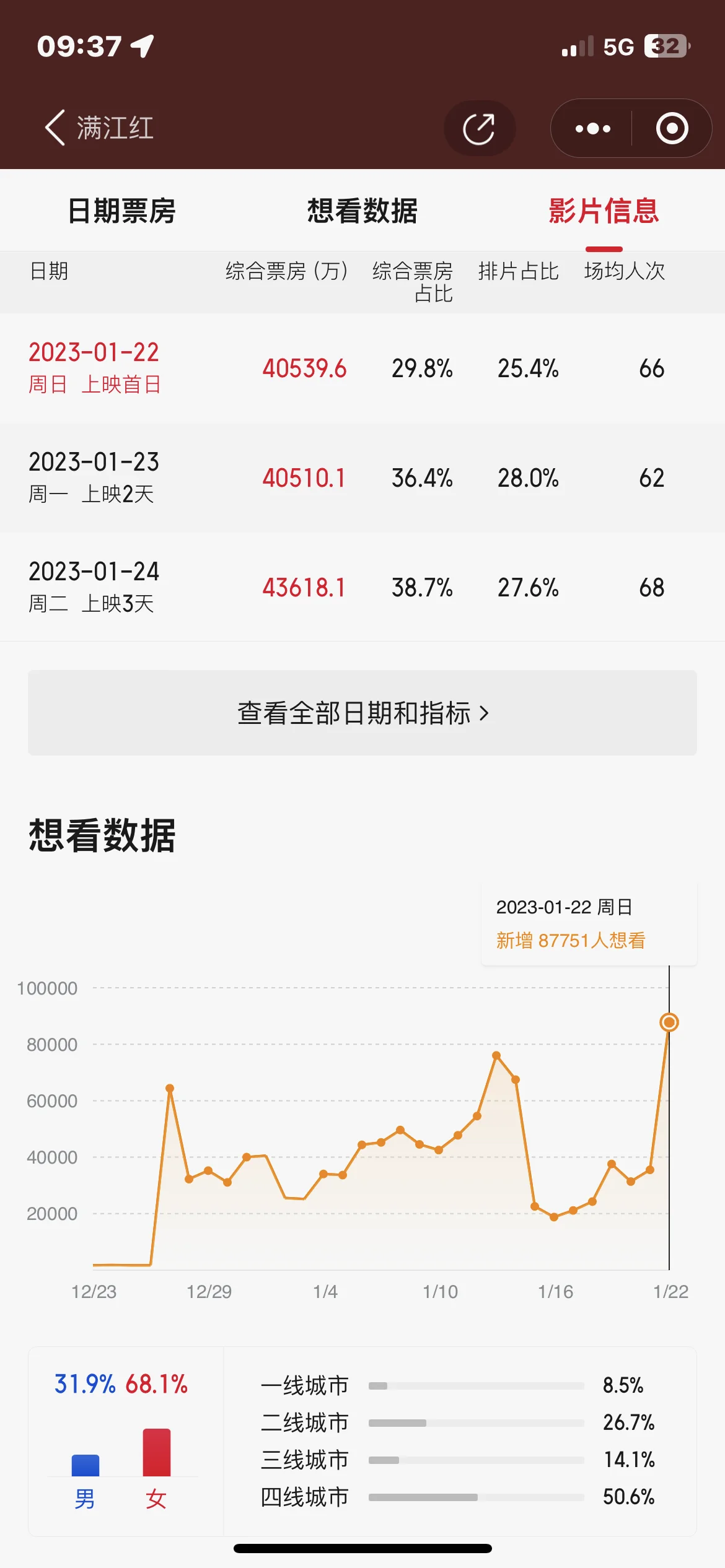The height and width of the screenshot is (1568, 725).
Task: Switch to 日期票房 tab
Action: [121, 211]
